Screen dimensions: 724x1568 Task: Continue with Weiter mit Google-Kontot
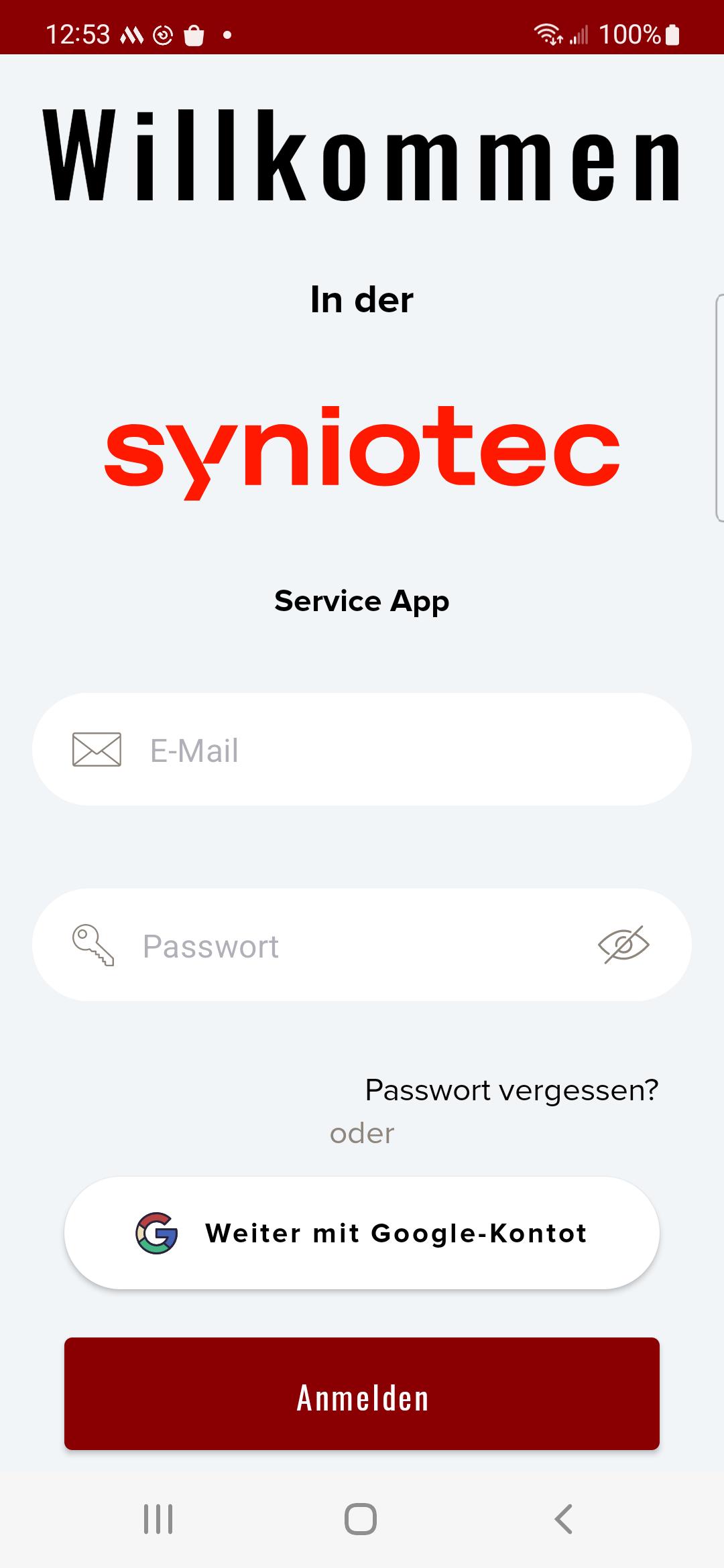point(362,1234)
